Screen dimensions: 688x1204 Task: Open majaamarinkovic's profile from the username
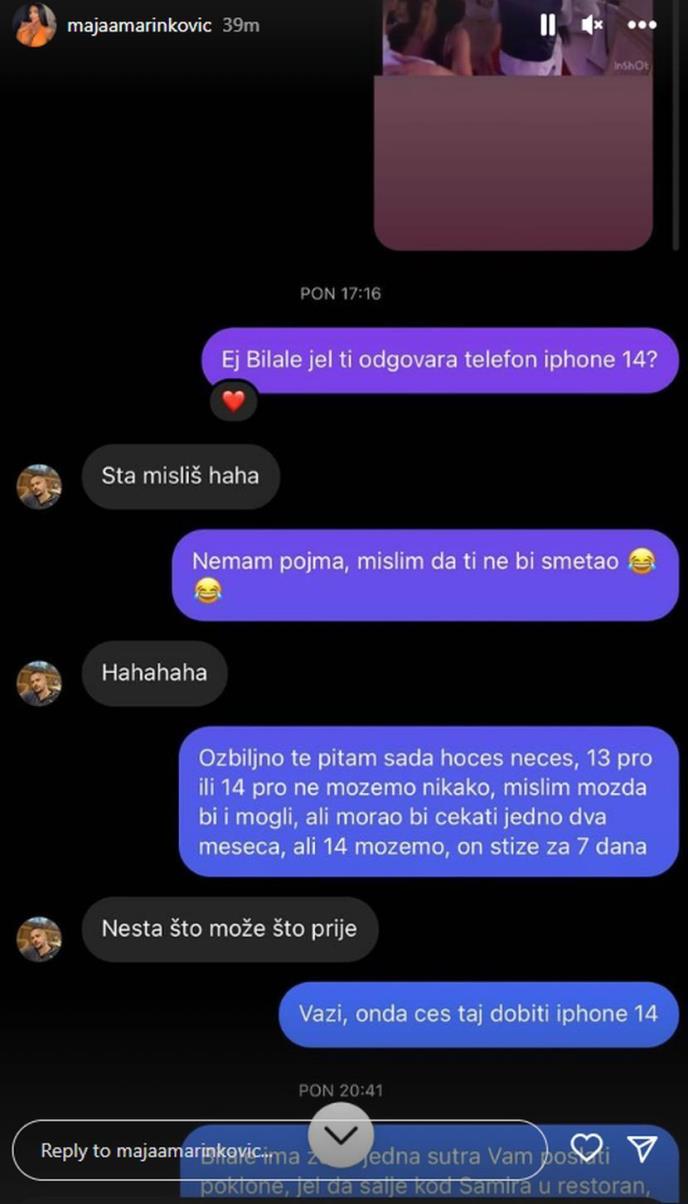139,25
